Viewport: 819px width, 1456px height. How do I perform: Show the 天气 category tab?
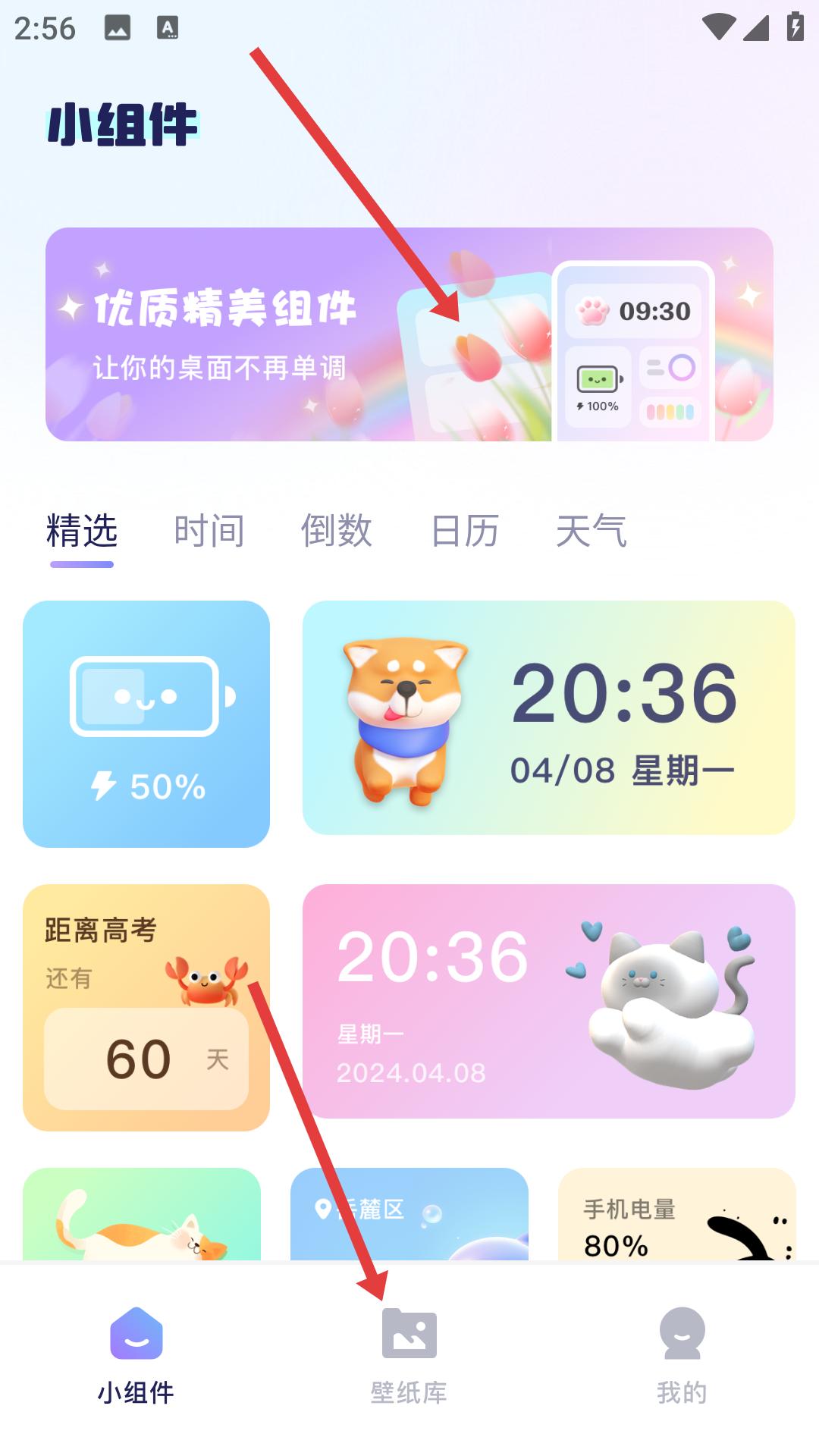point(591,531)
